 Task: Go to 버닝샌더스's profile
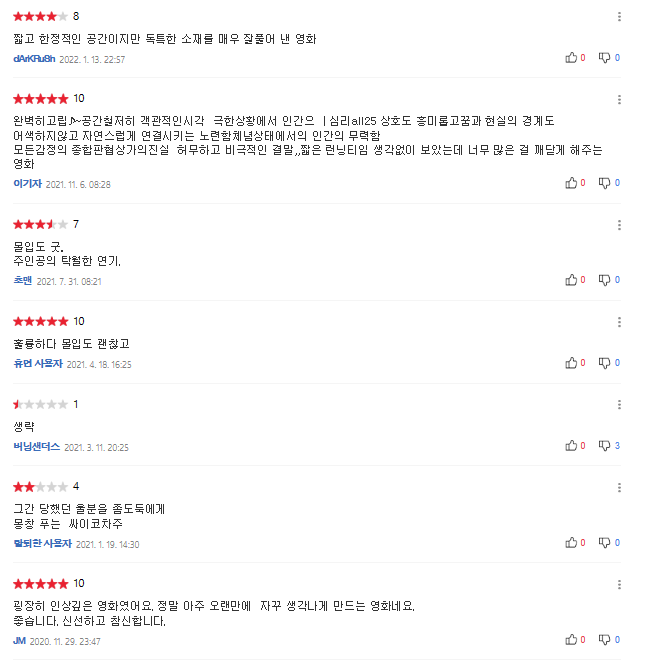(x=36, y=447)
